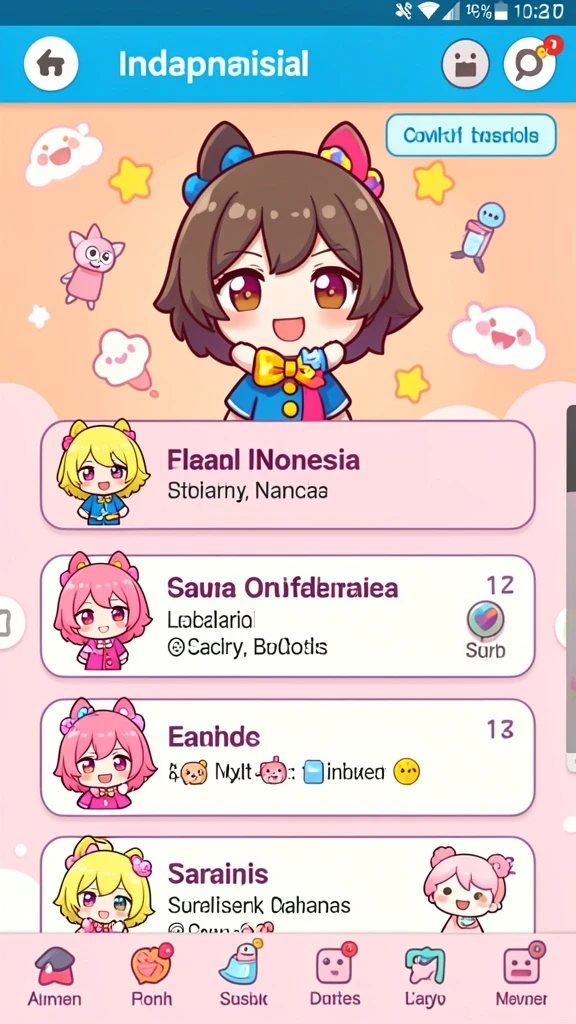Open the Sarainis card
Image resolution: width=576 pixels, height=1024 pixels.
(288, 885)
